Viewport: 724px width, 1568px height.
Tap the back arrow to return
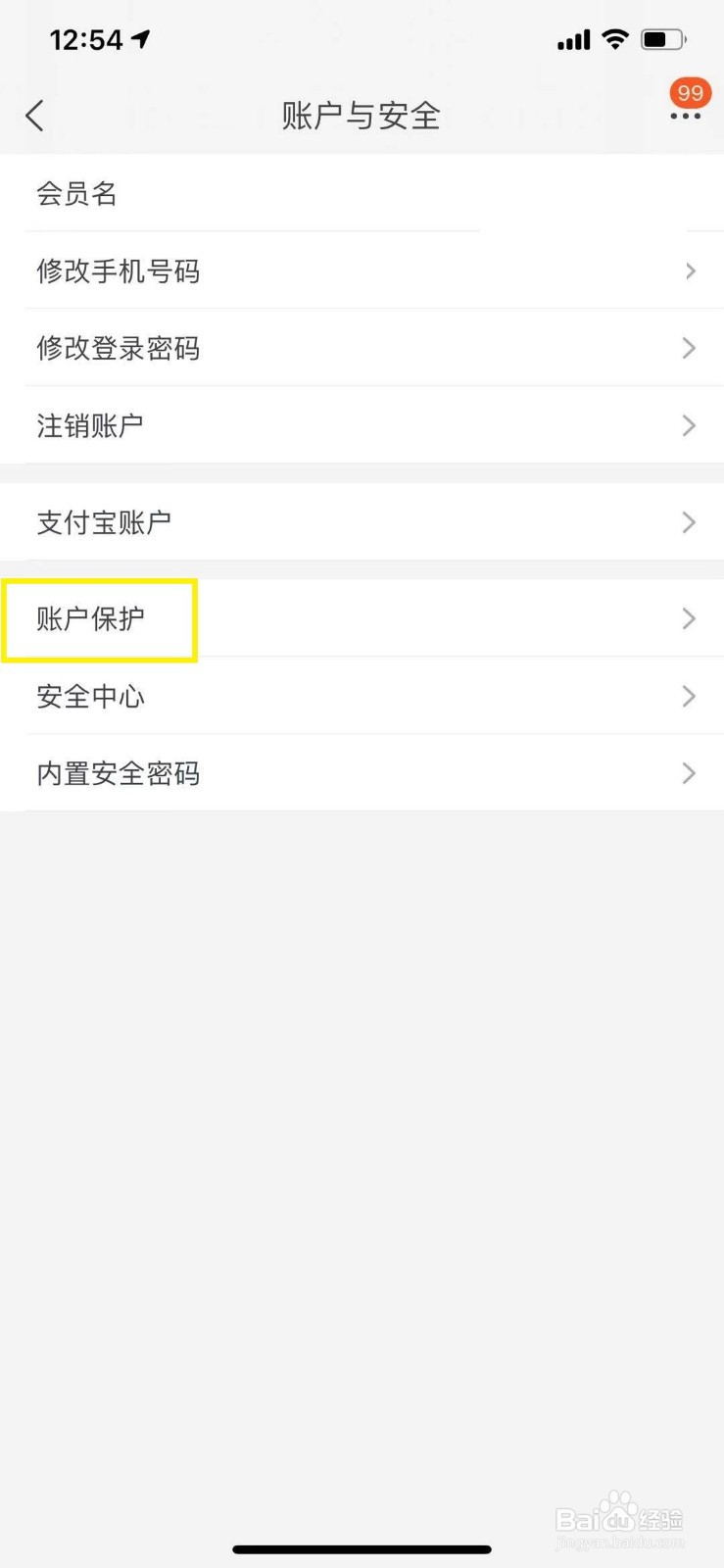coord(34,115)
